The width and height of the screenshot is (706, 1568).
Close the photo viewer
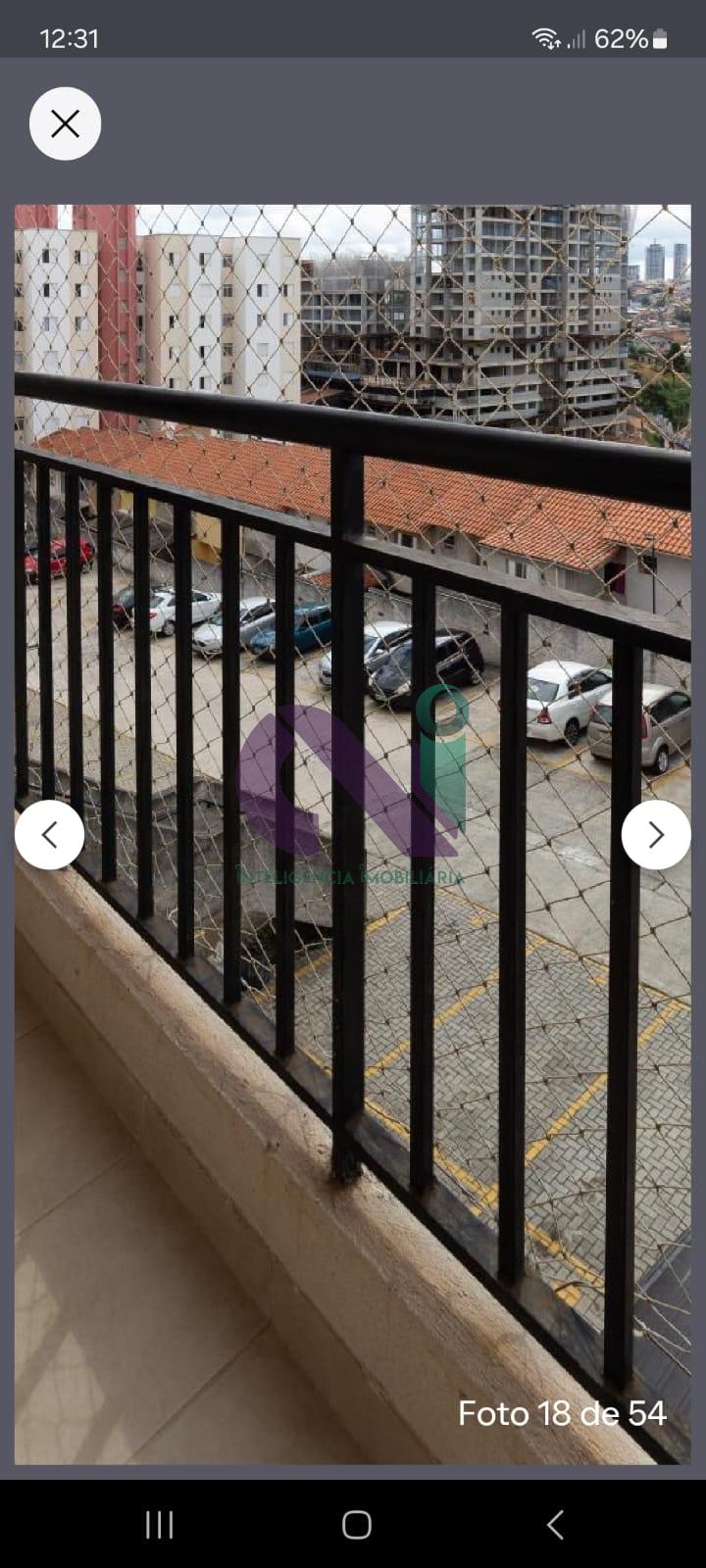[x=65, y=123]
